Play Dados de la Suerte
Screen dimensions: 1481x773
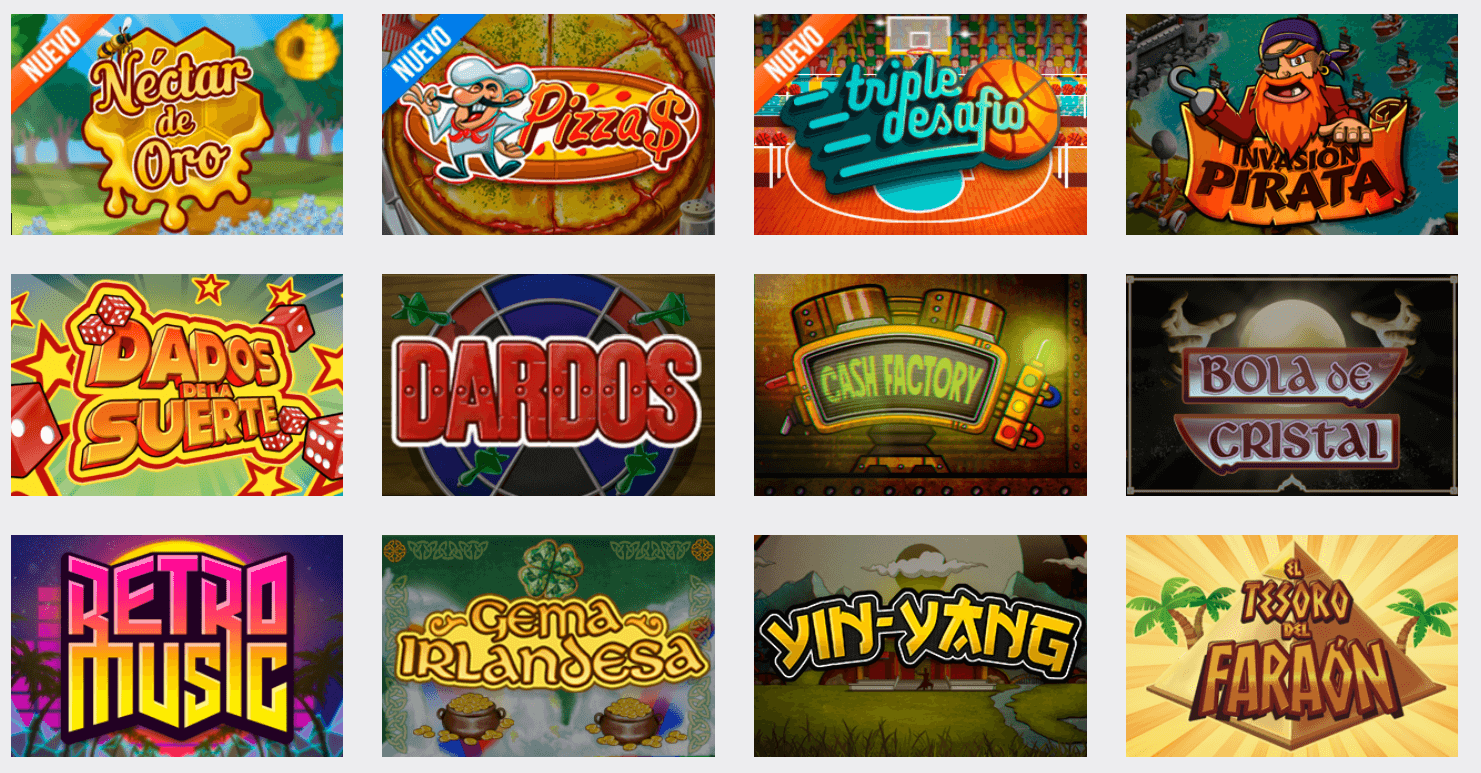coord(177,385)
